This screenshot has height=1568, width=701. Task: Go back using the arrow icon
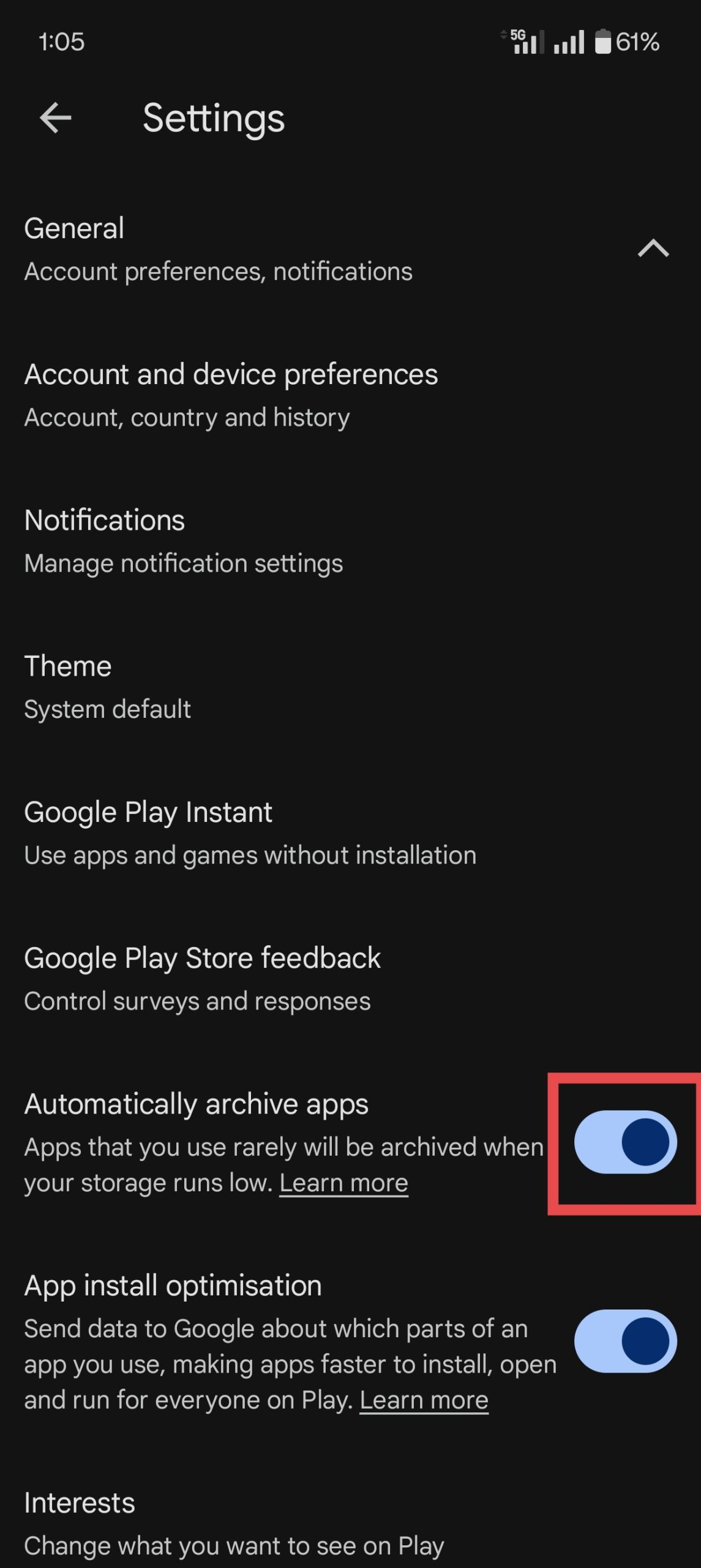click(56, 118)
